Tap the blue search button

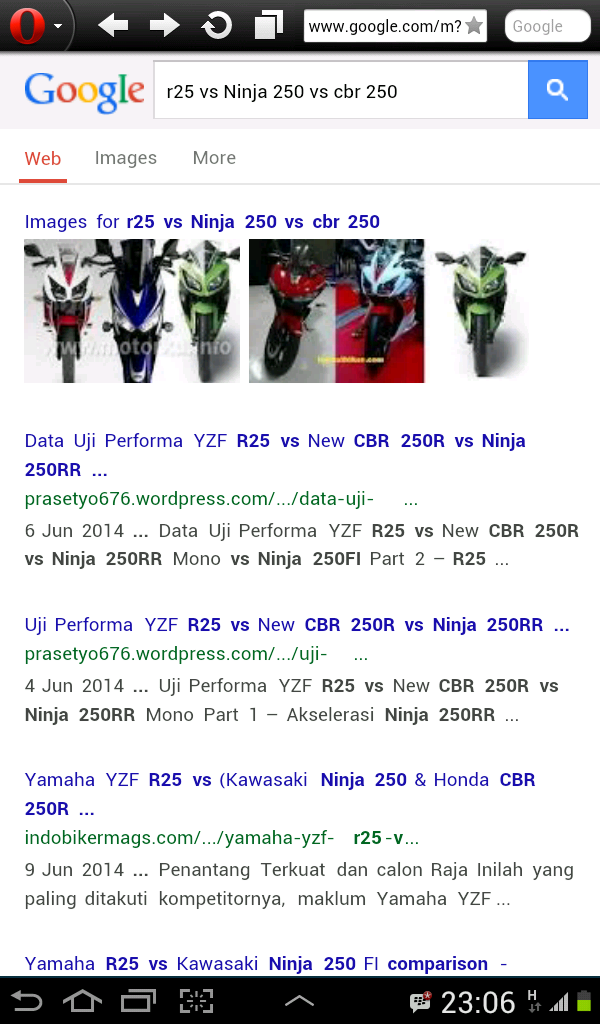tap(557, 90)
